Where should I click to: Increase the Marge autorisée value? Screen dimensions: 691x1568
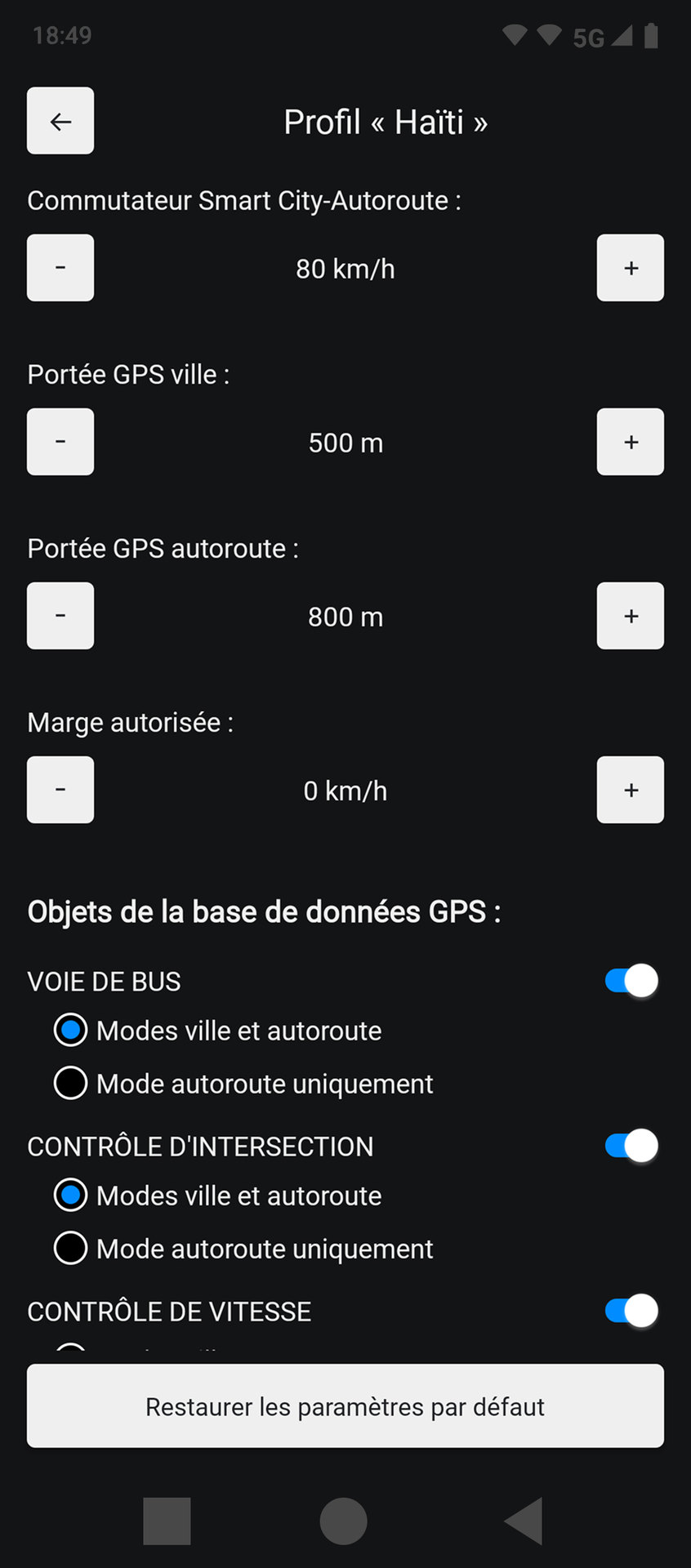pos(631,790)
